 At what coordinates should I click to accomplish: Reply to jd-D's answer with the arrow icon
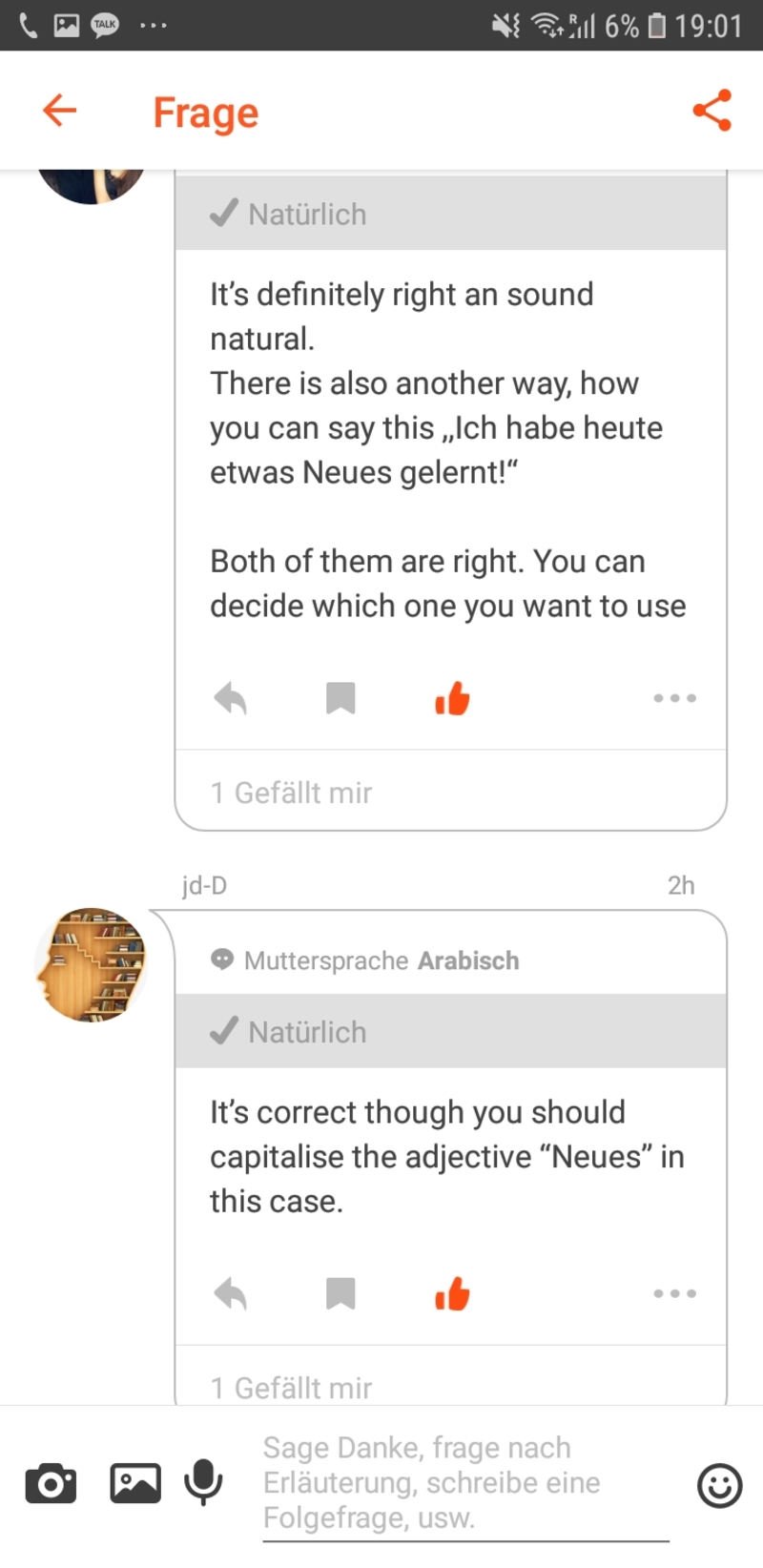point(230,1293)
